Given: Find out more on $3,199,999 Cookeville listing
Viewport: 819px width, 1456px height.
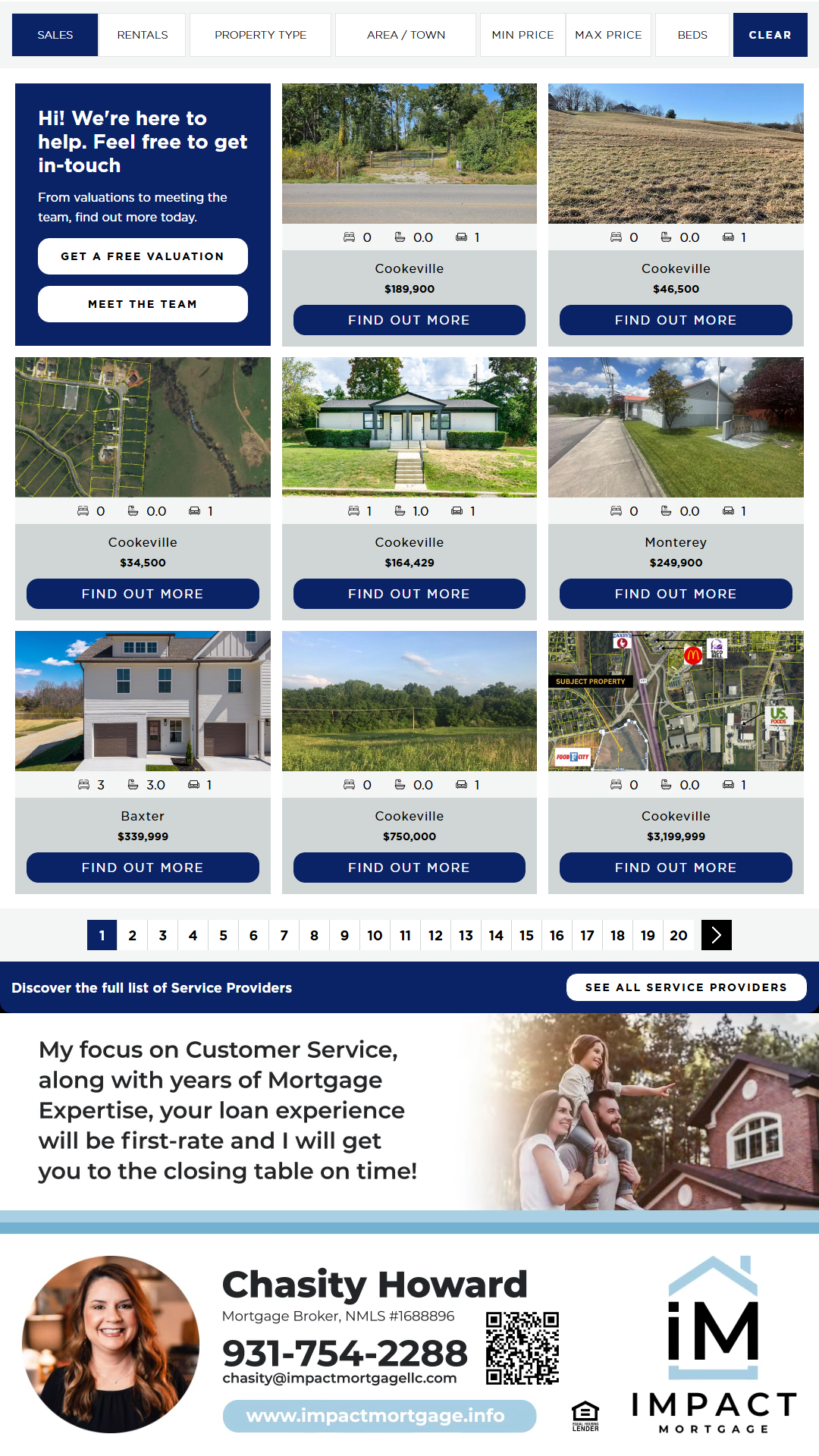Looking at the screenshot, I should pyautogui.click(x=676, y=868).
